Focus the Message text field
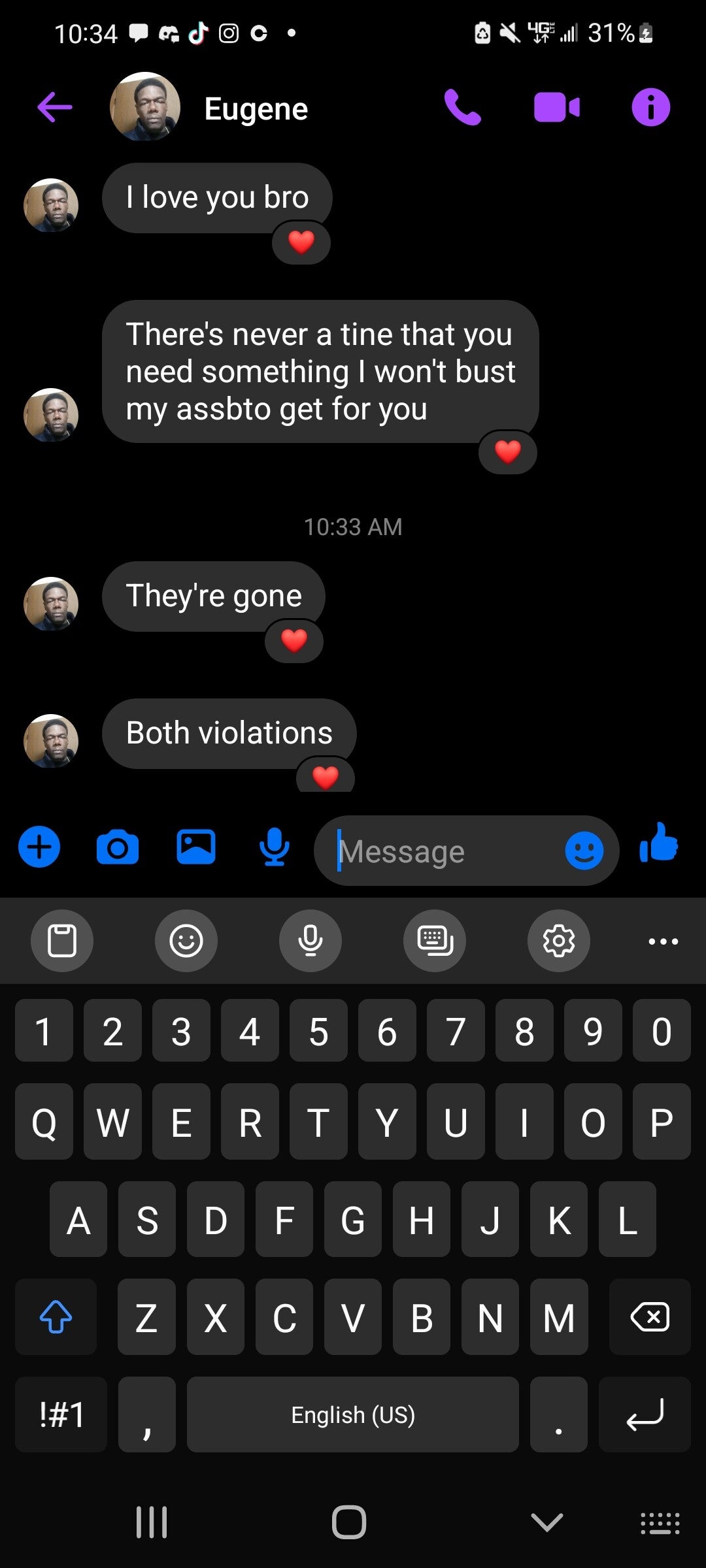 445,851
